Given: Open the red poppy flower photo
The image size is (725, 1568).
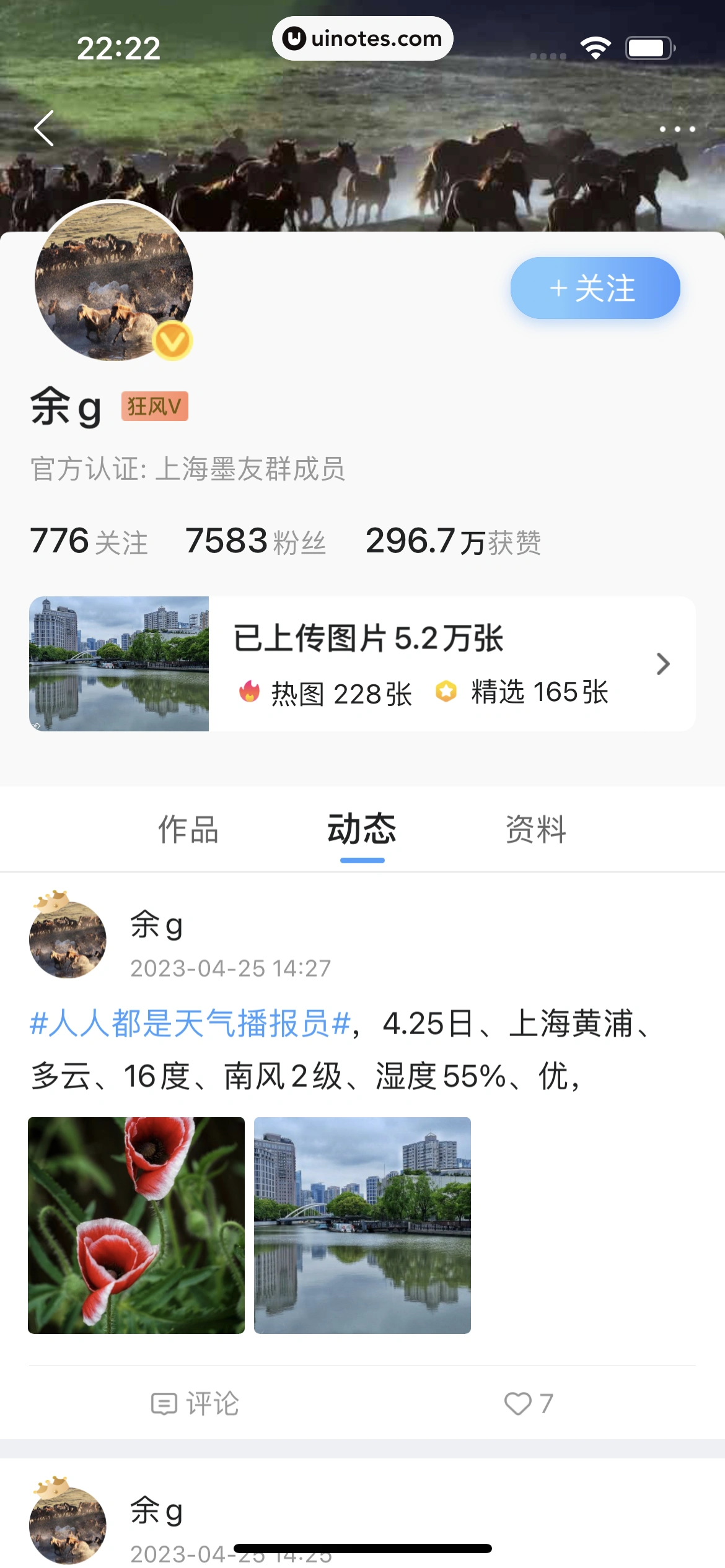Looking at the screenshot, I should tap(136, 1225).
